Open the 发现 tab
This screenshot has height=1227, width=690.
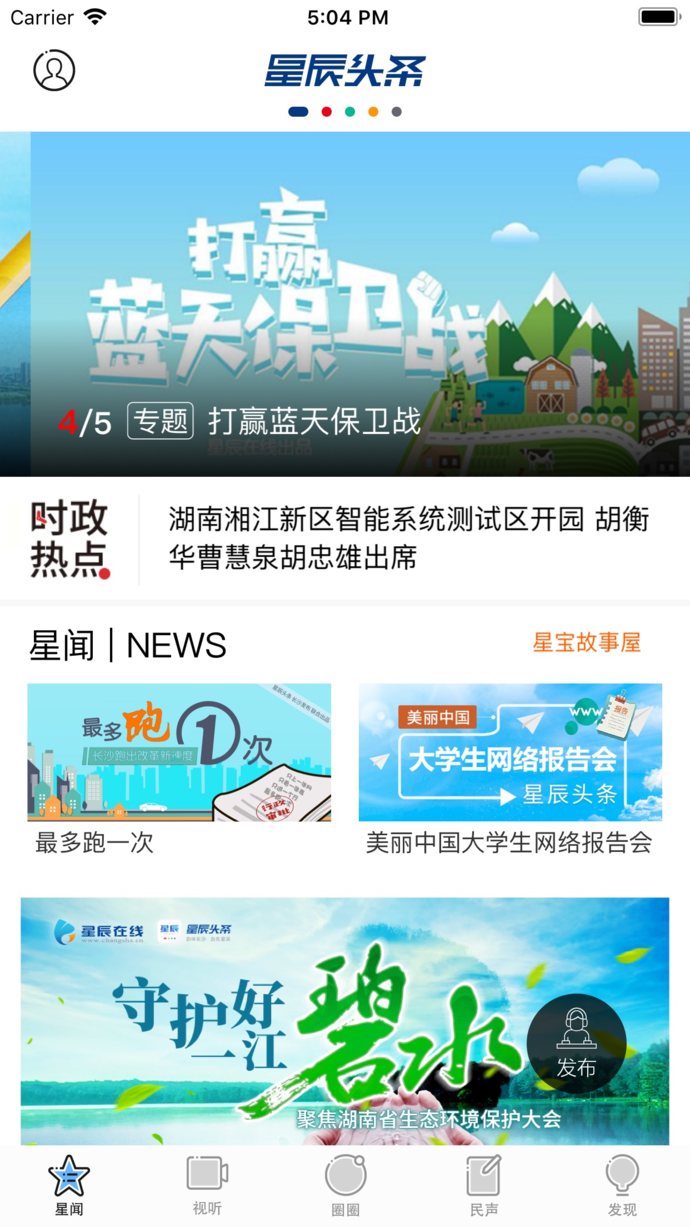(x=622, y=1186)
